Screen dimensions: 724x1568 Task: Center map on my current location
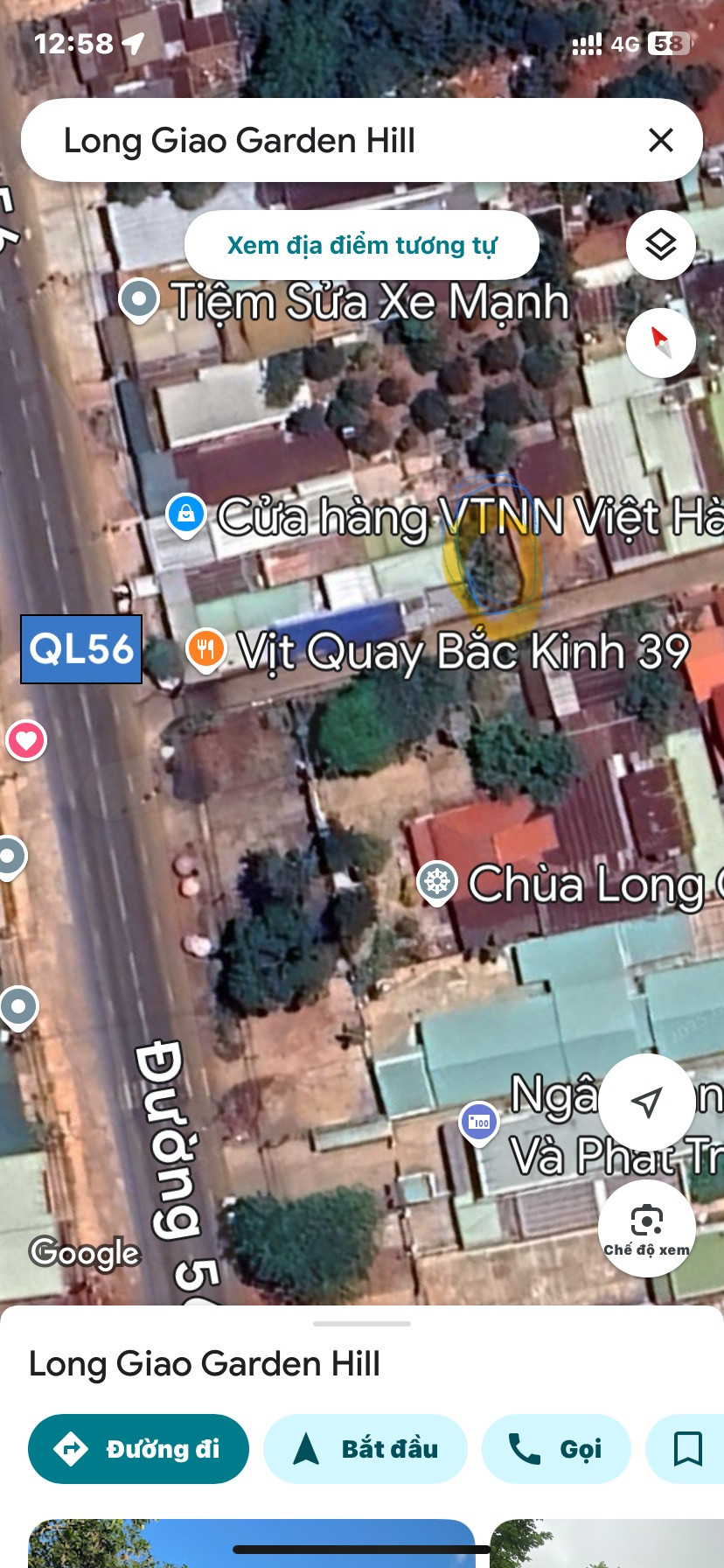tap(646, 1102)
